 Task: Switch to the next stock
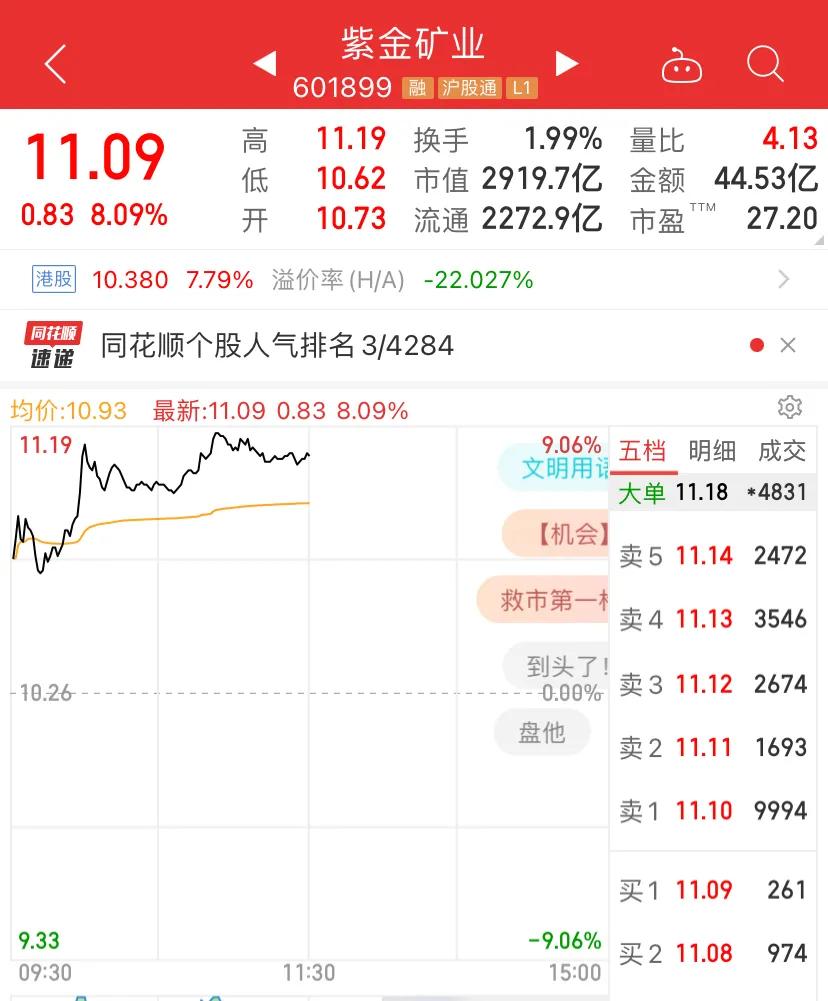tap(567, 64)
